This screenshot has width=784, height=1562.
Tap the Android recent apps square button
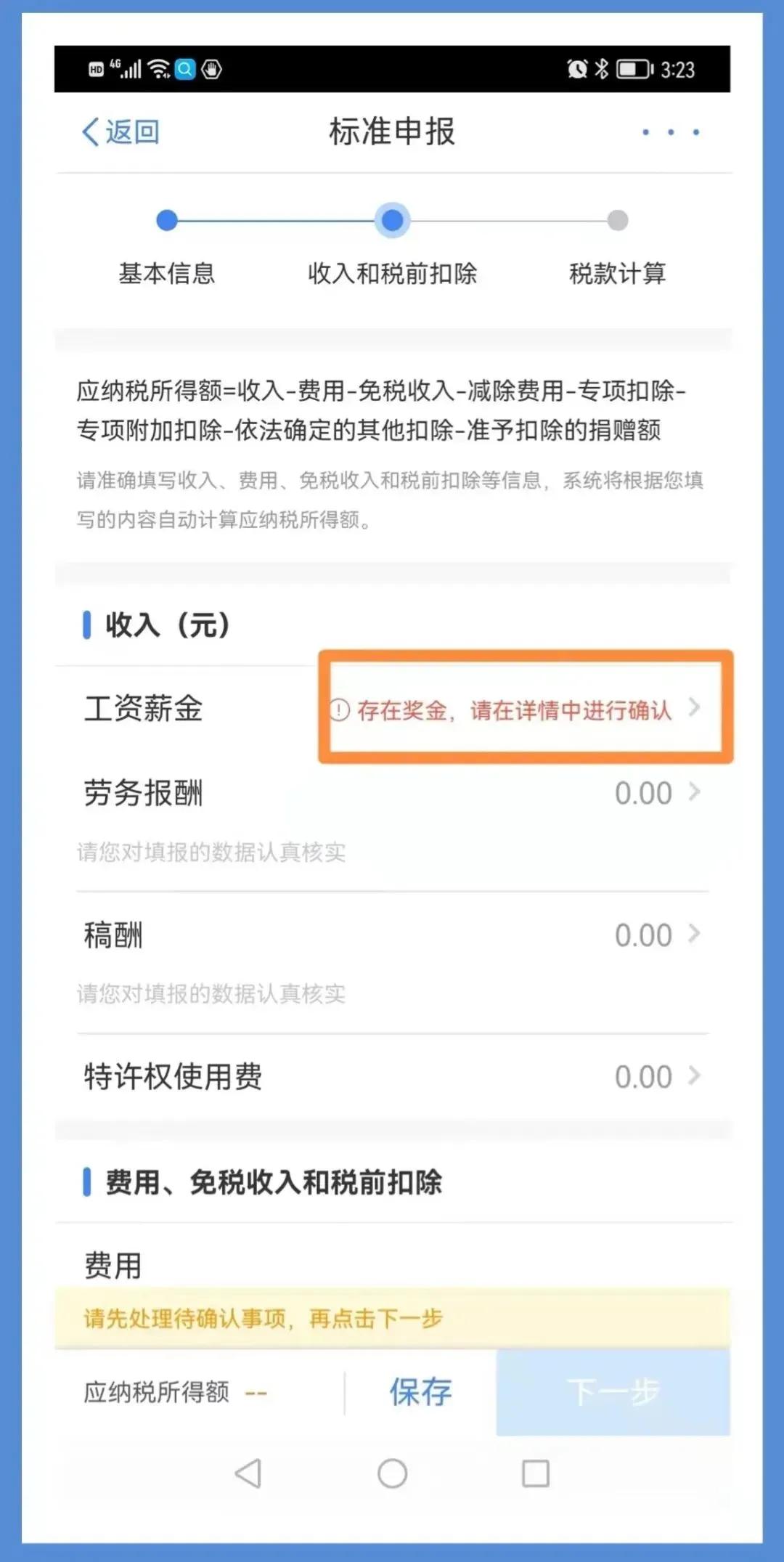coord(536,1474)
